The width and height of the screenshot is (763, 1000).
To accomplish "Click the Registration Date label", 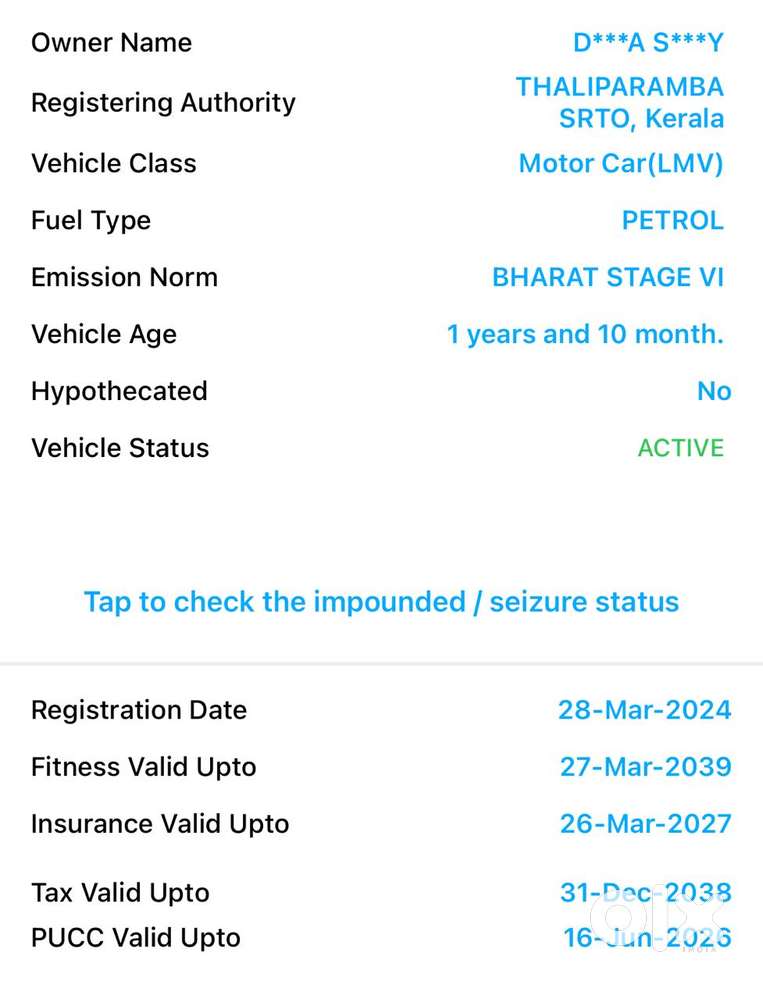I will tap(139, 710).
